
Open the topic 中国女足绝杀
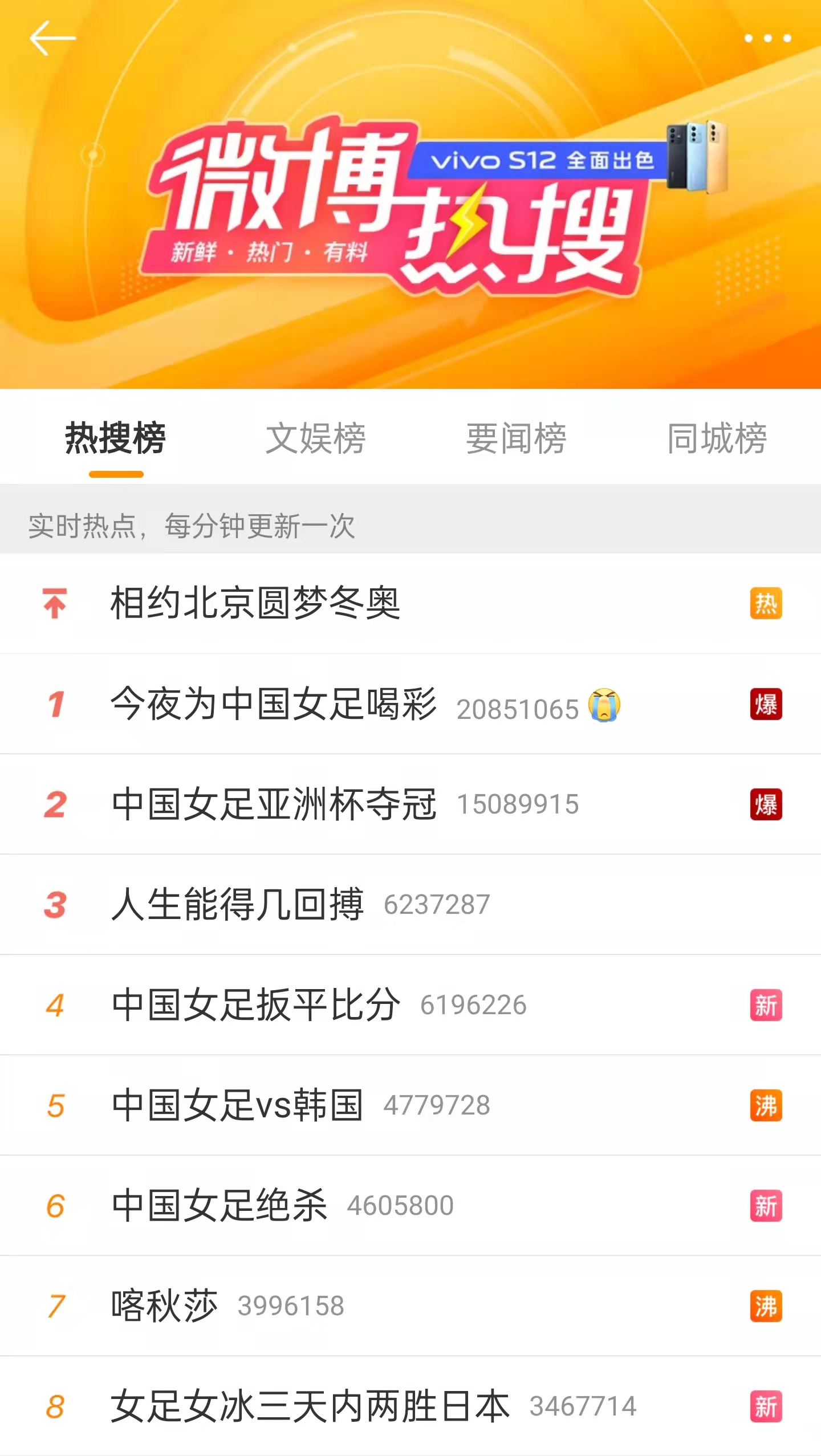[220, 1206]
